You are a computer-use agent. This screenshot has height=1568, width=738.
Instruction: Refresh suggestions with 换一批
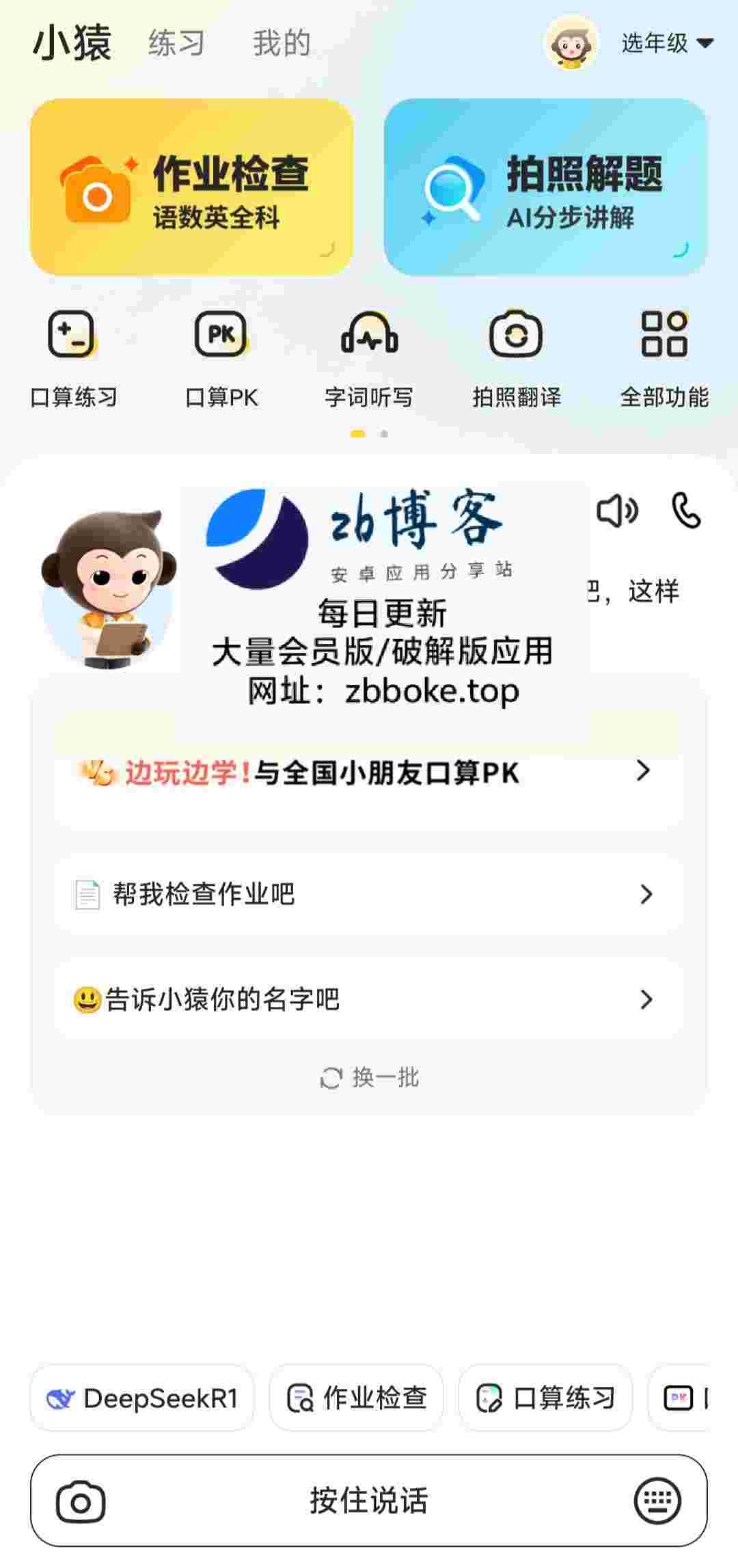[369, 1077]
